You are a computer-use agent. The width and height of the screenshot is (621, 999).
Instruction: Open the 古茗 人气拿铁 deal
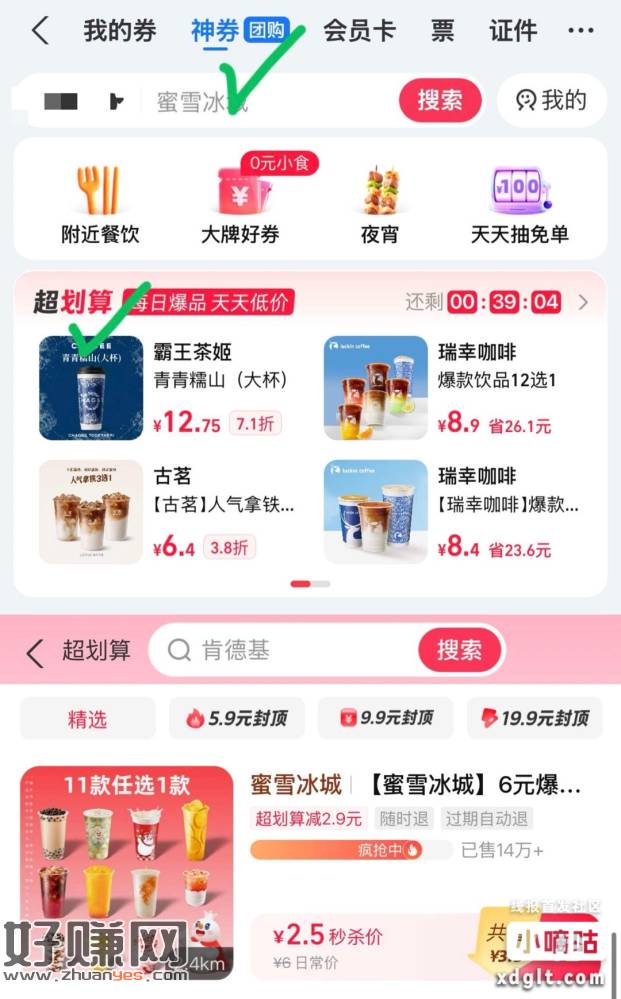click(x=170, y=512)
